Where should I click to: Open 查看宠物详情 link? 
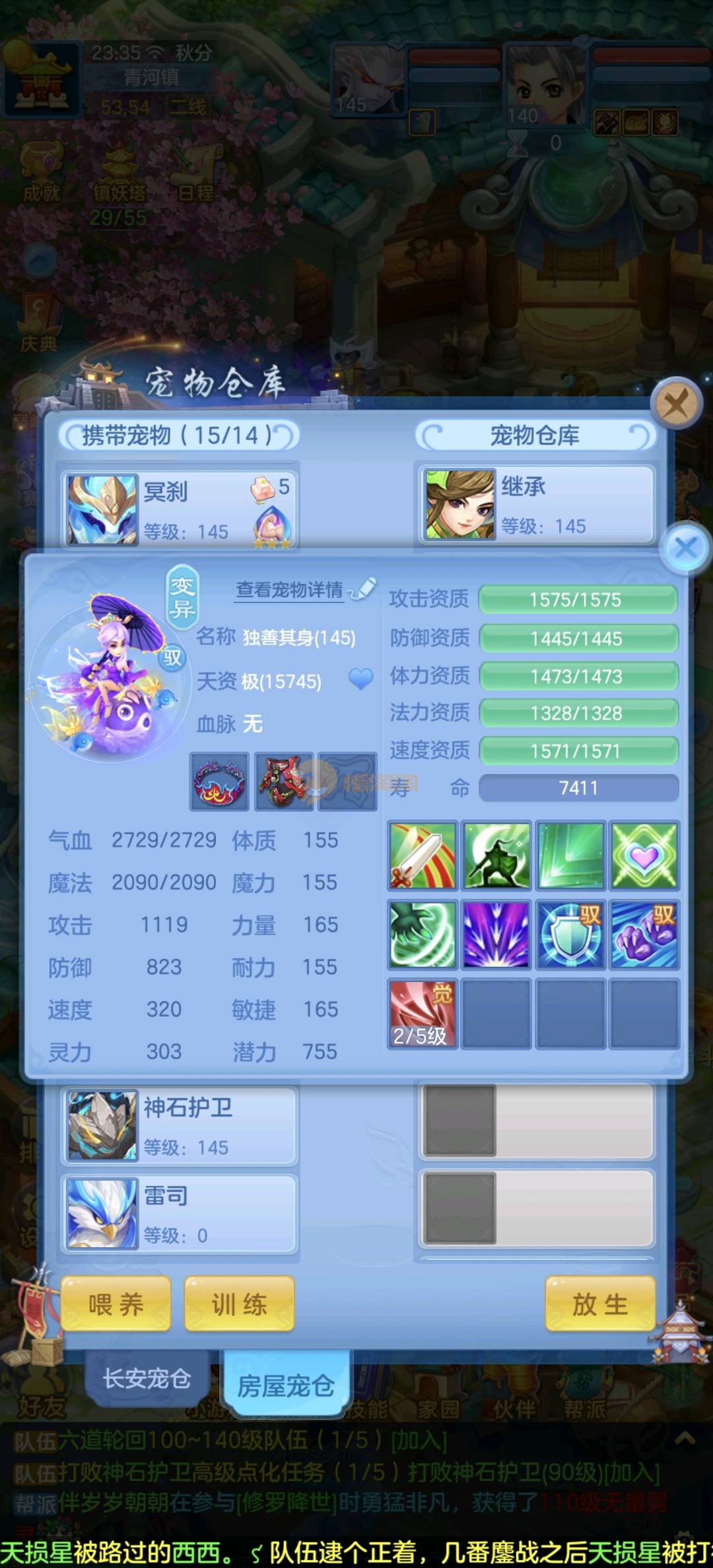coord(290,589)
